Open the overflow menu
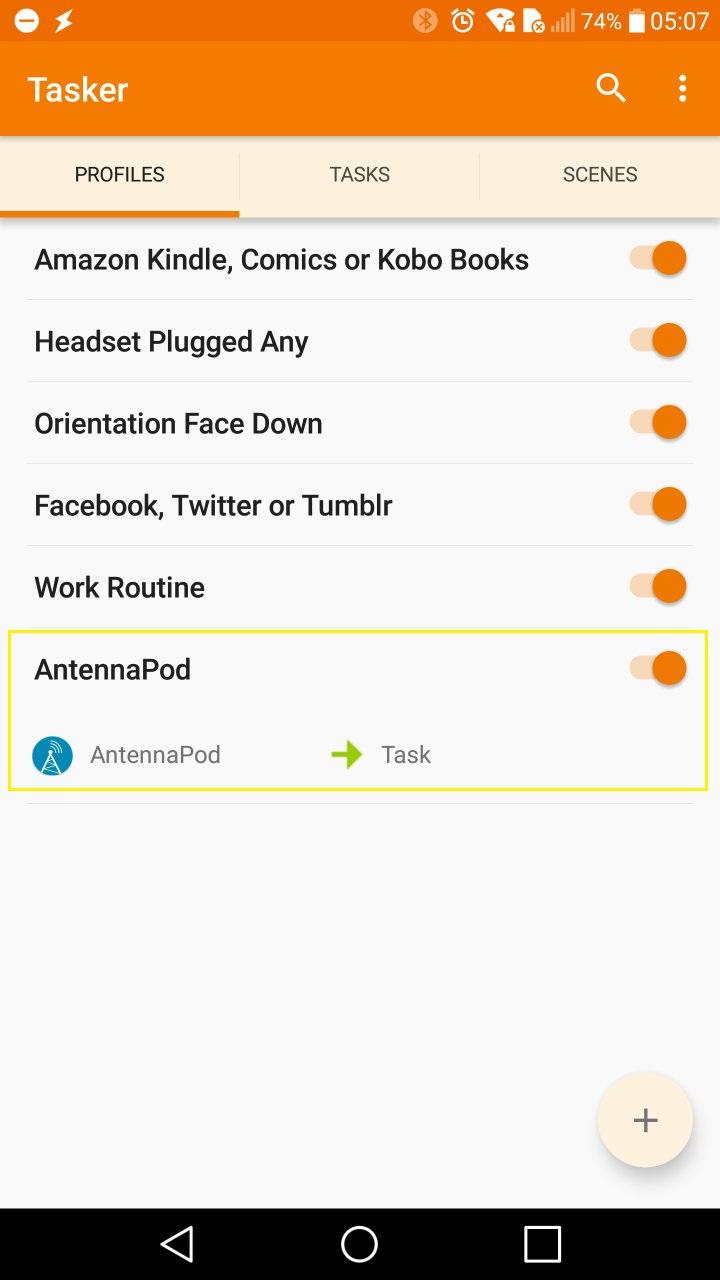Screen dimensions: 720x1280 (682, 89)
